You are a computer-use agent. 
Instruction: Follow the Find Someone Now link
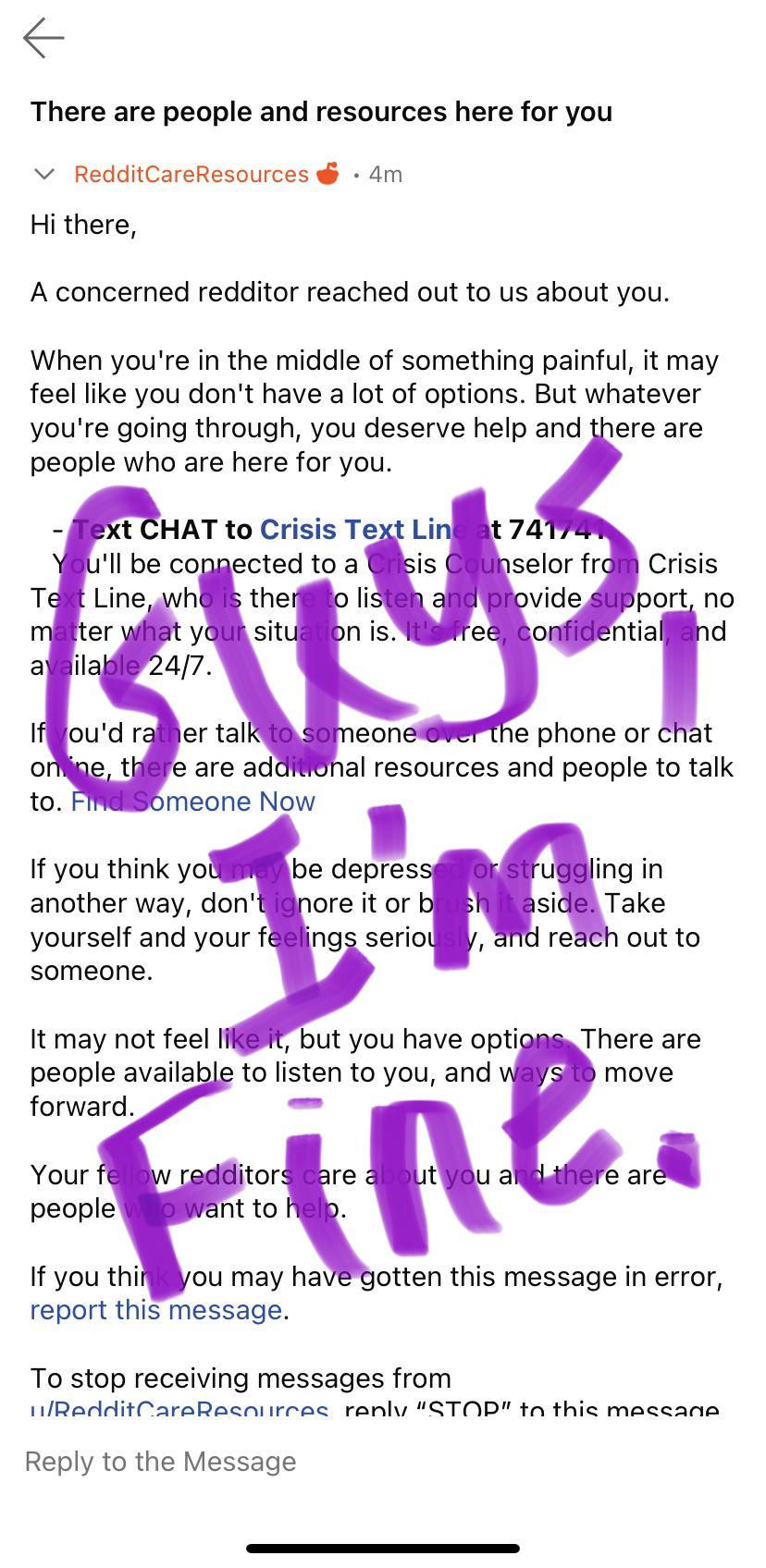pyautogui.click(x=193, y=801)
